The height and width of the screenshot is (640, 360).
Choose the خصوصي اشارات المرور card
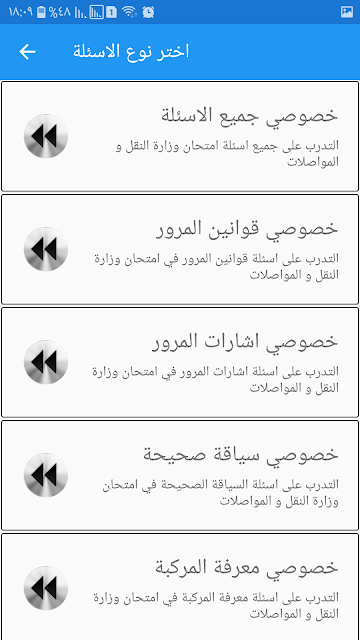click(180, 362)
